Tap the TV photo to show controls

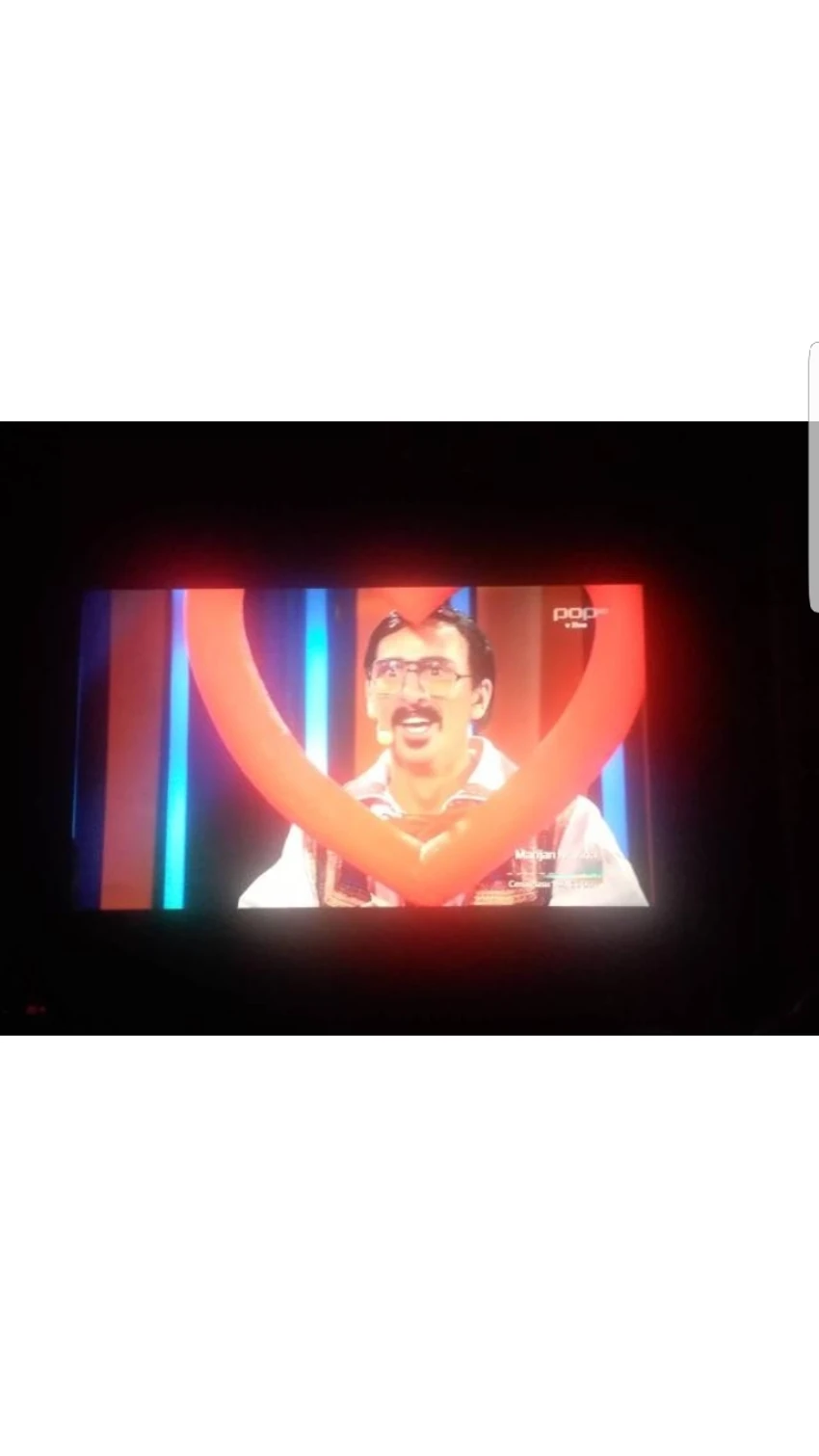pyautogui.click(x=409, y=728)
